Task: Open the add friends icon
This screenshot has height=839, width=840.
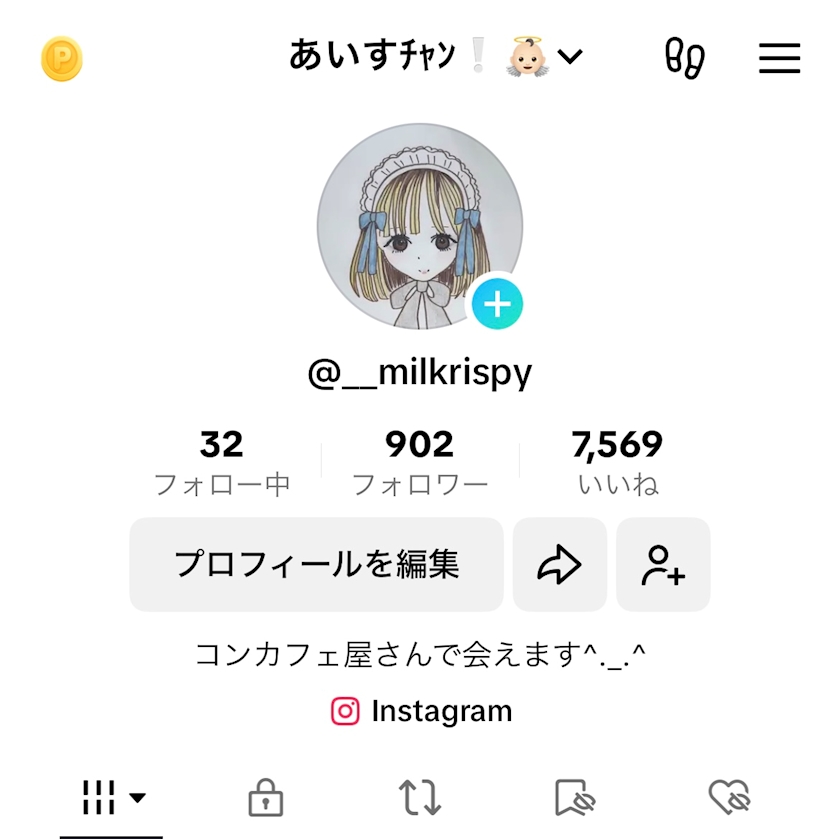Action: click(663, 564)
